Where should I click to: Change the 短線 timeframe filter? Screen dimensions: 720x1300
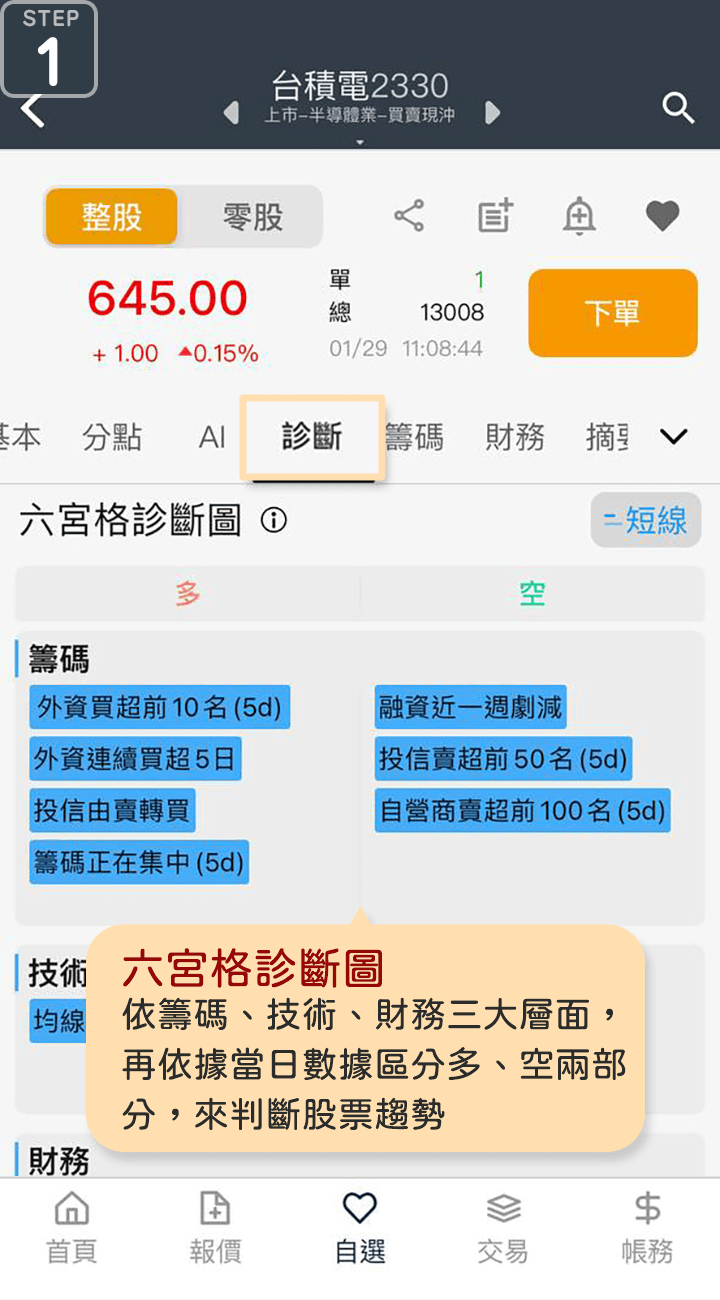(x=646, y=520)
